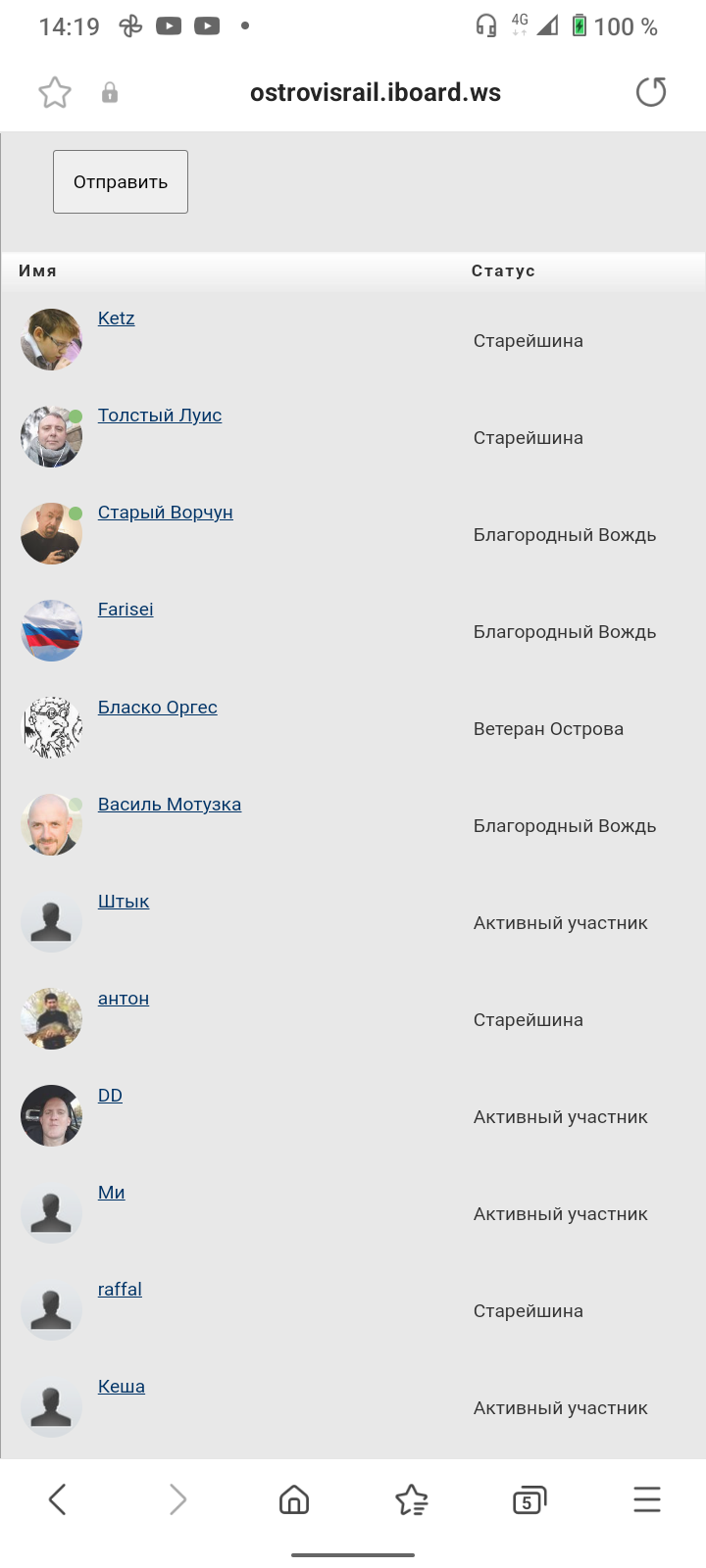Open the bookmarks list
The width and height of the screenshot is (706, 1568).
pos(412,1499)
